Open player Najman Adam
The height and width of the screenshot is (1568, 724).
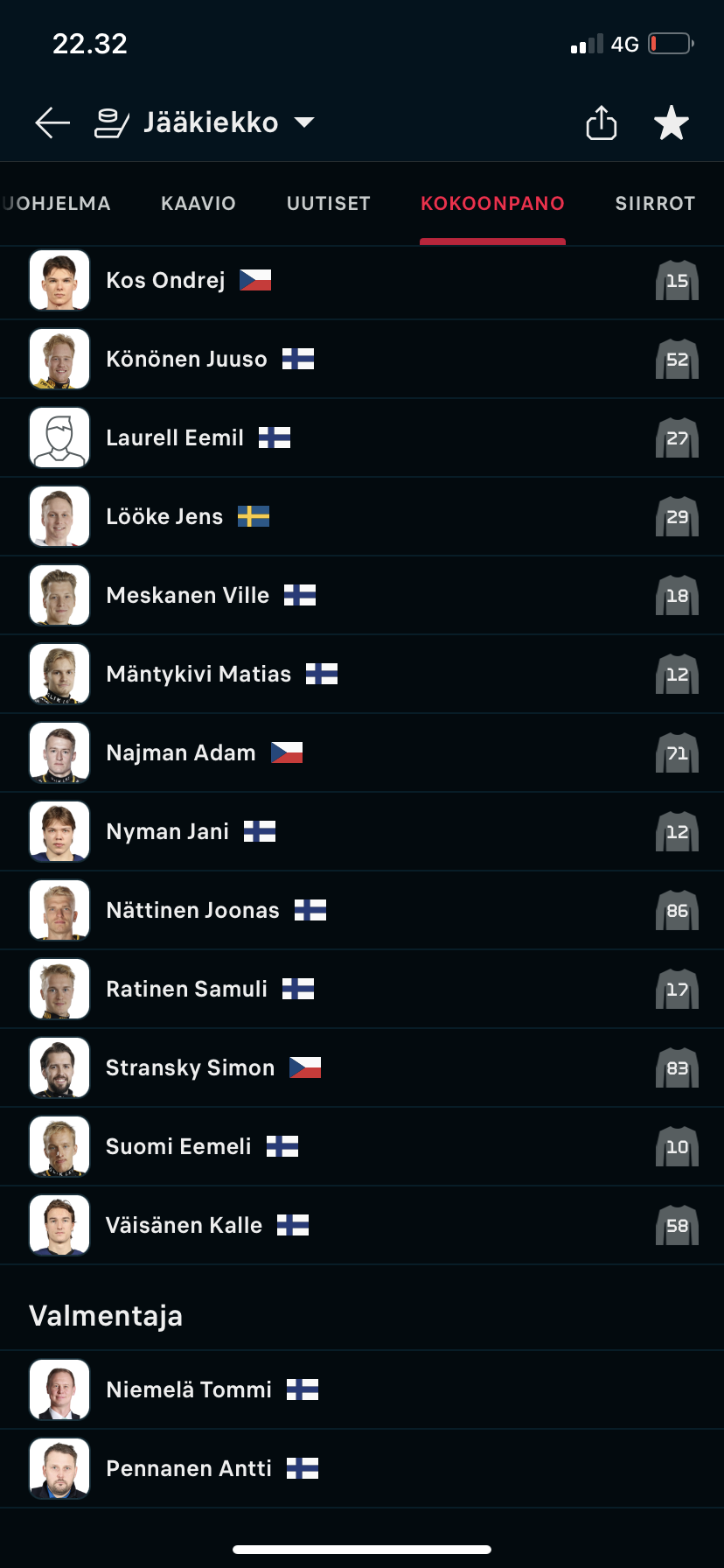coord(362,752)
